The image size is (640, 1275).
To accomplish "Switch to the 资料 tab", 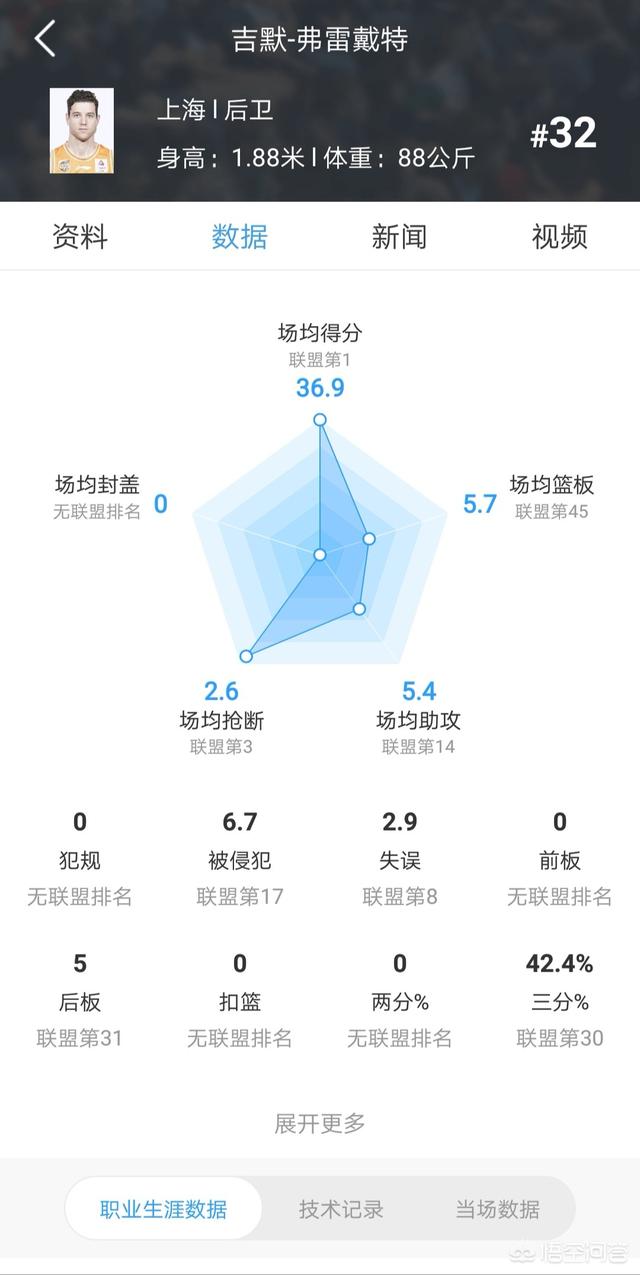I will pyautogui.click(x=80, y=237).
